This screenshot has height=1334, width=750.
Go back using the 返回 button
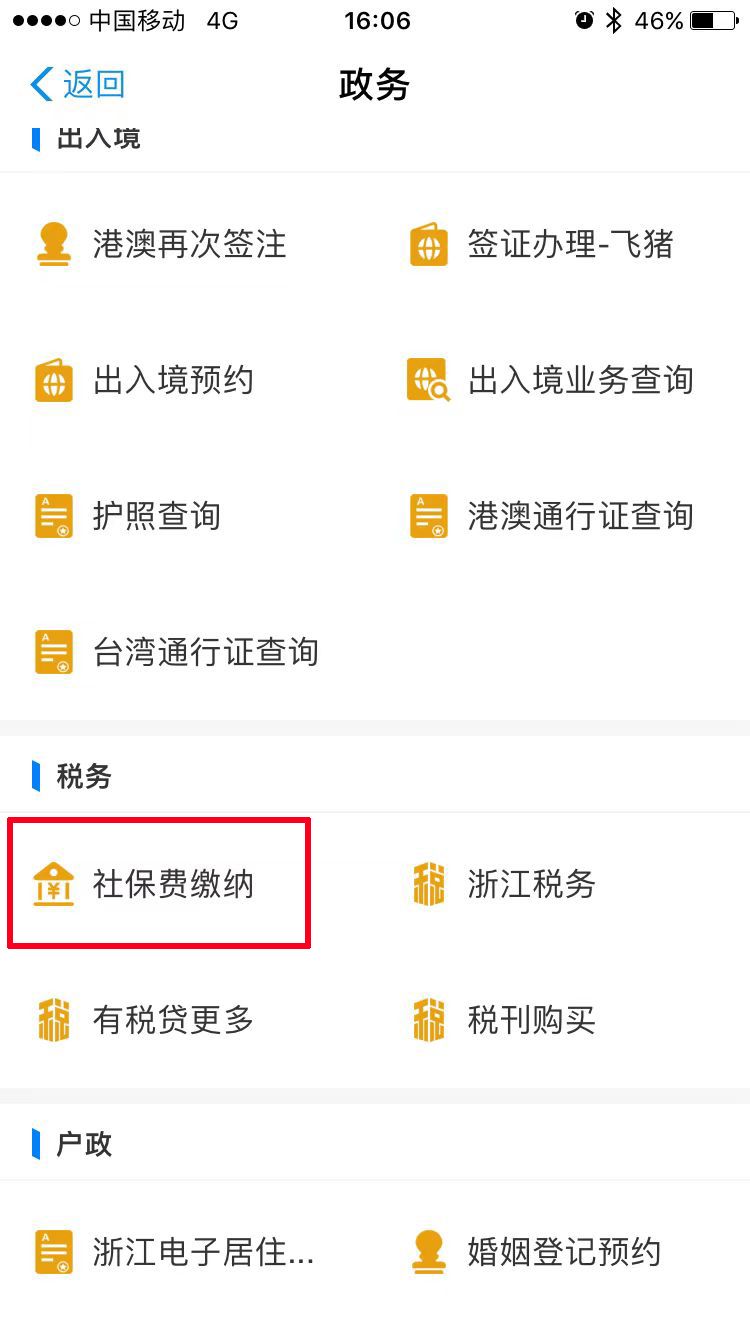tap(78, 84)
